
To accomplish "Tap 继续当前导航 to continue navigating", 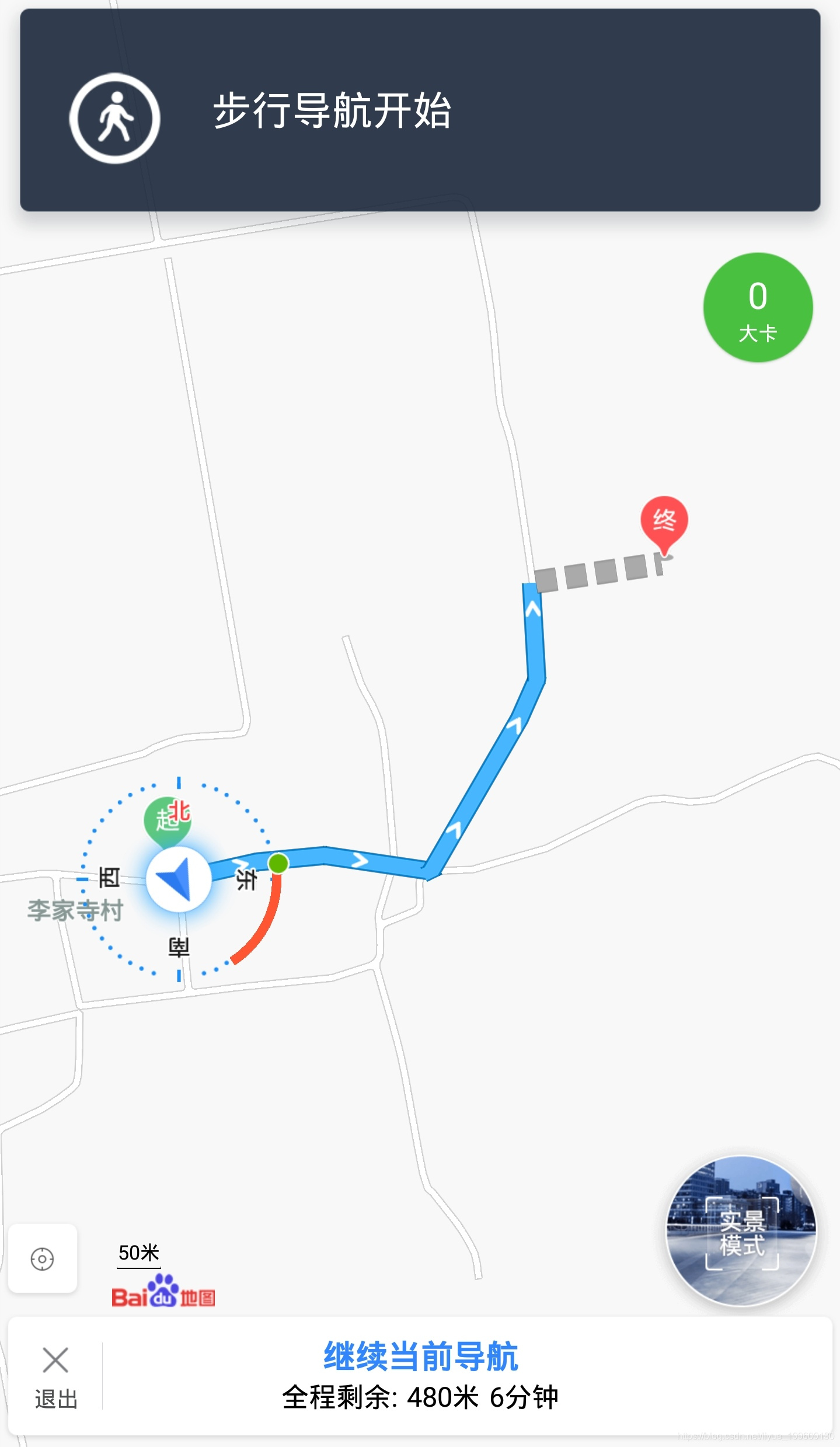I will pyautogui.click(x=420, y=1356).
